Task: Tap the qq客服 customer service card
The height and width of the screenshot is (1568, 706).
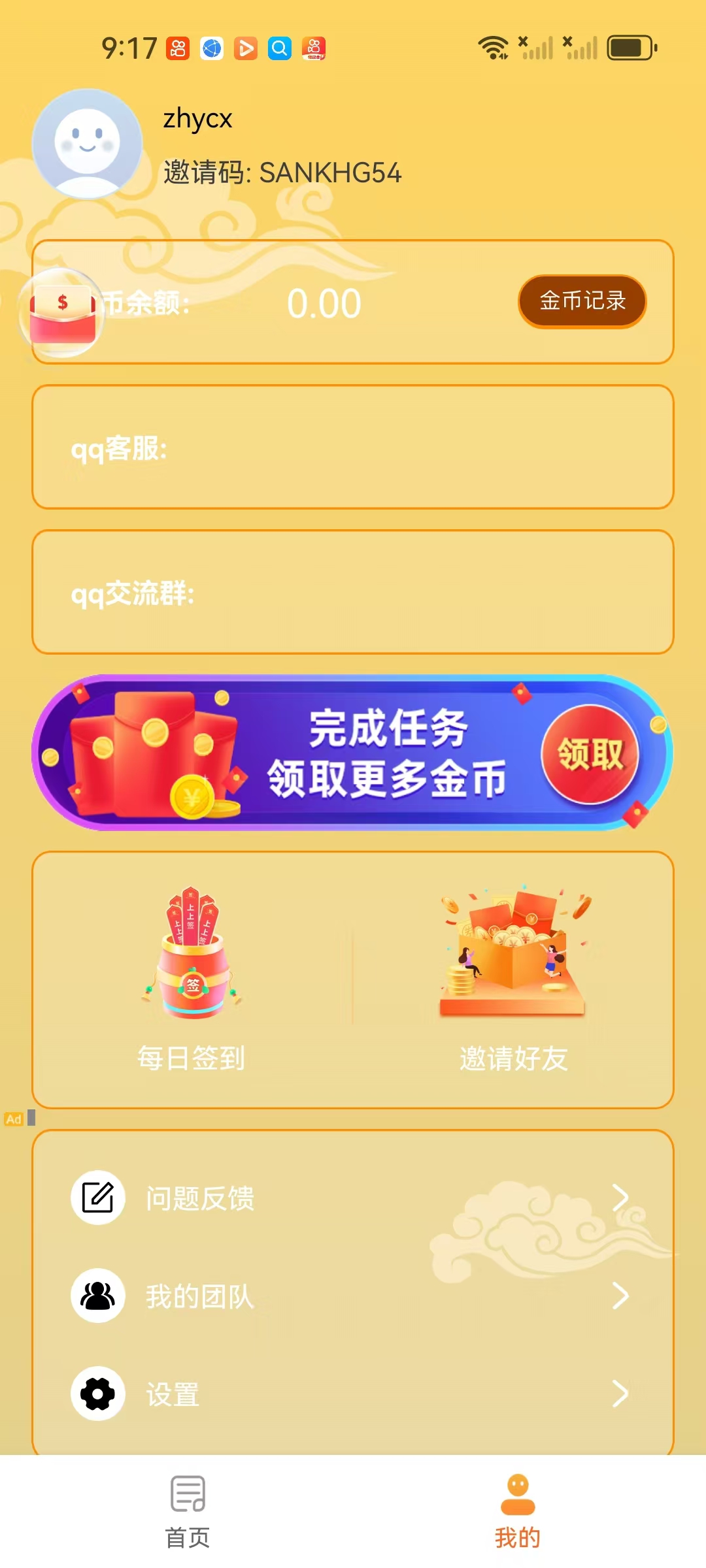Action: (353, 448)
